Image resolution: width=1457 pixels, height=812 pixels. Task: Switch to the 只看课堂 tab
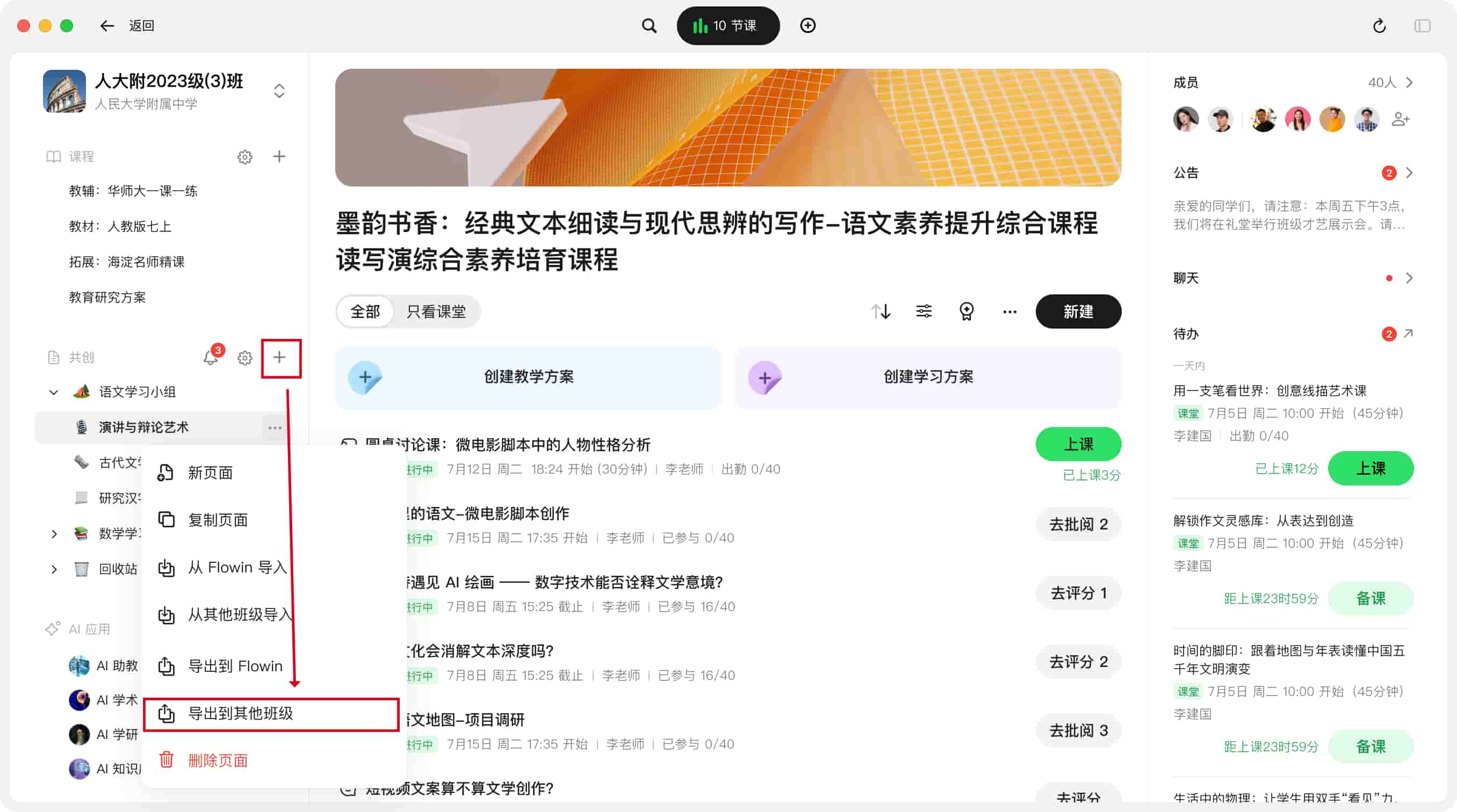click(436, 311)
